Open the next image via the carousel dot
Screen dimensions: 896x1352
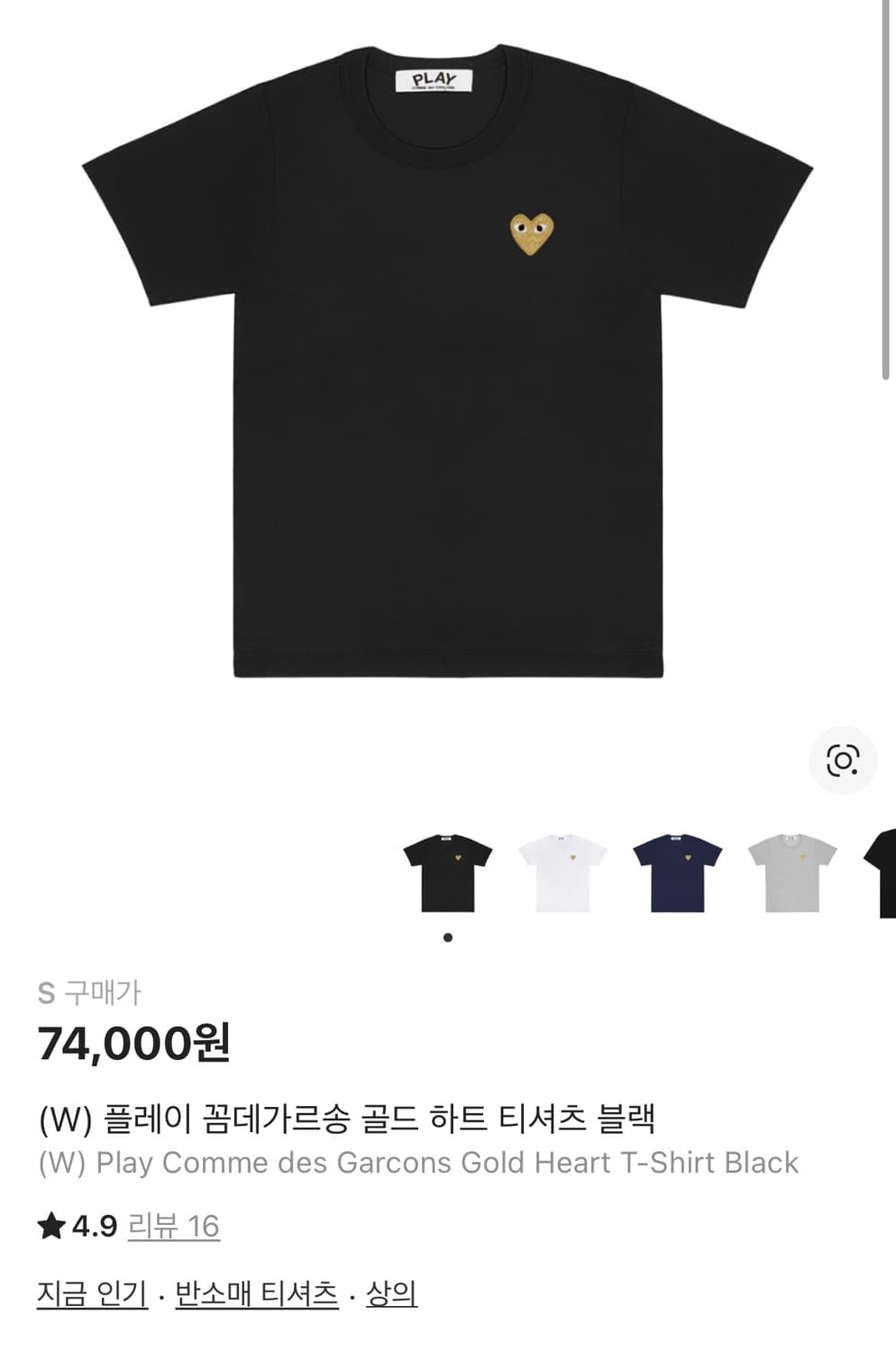click(x=448, y=937)
